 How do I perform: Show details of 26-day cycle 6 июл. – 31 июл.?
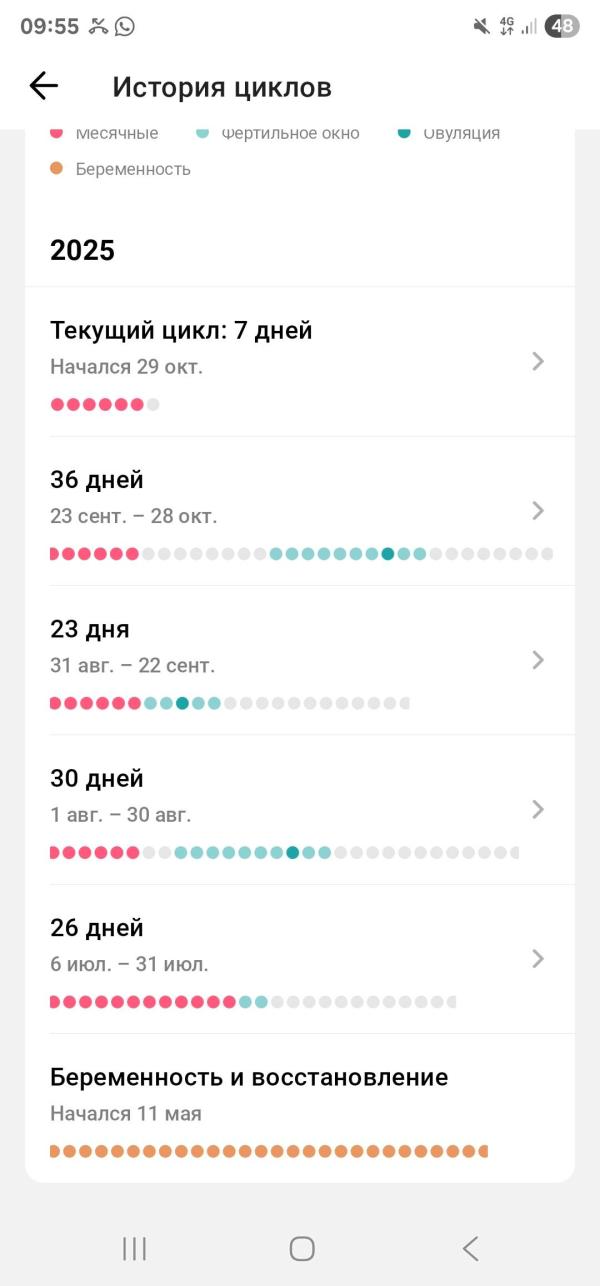click(x=300, y=959)
